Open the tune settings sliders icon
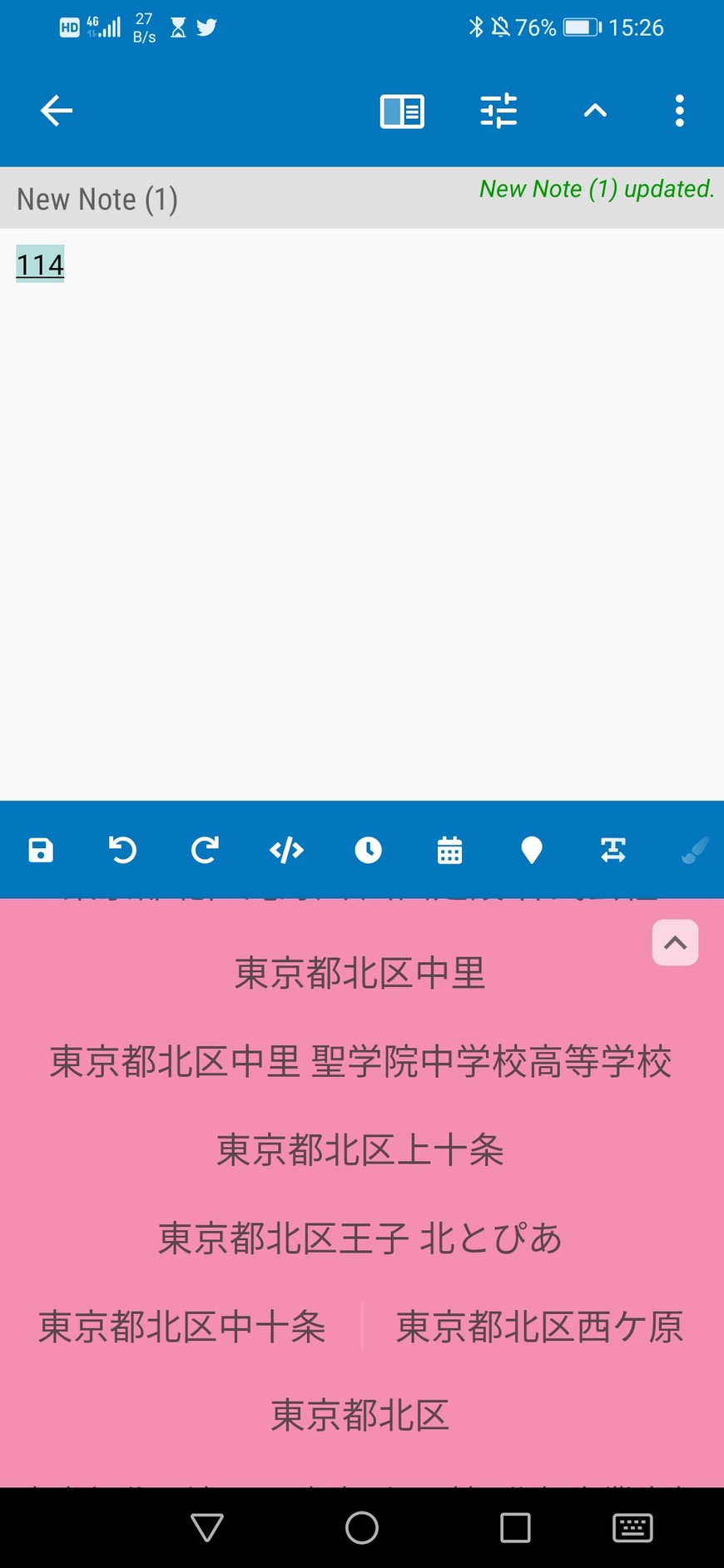 tap(498, 111)
